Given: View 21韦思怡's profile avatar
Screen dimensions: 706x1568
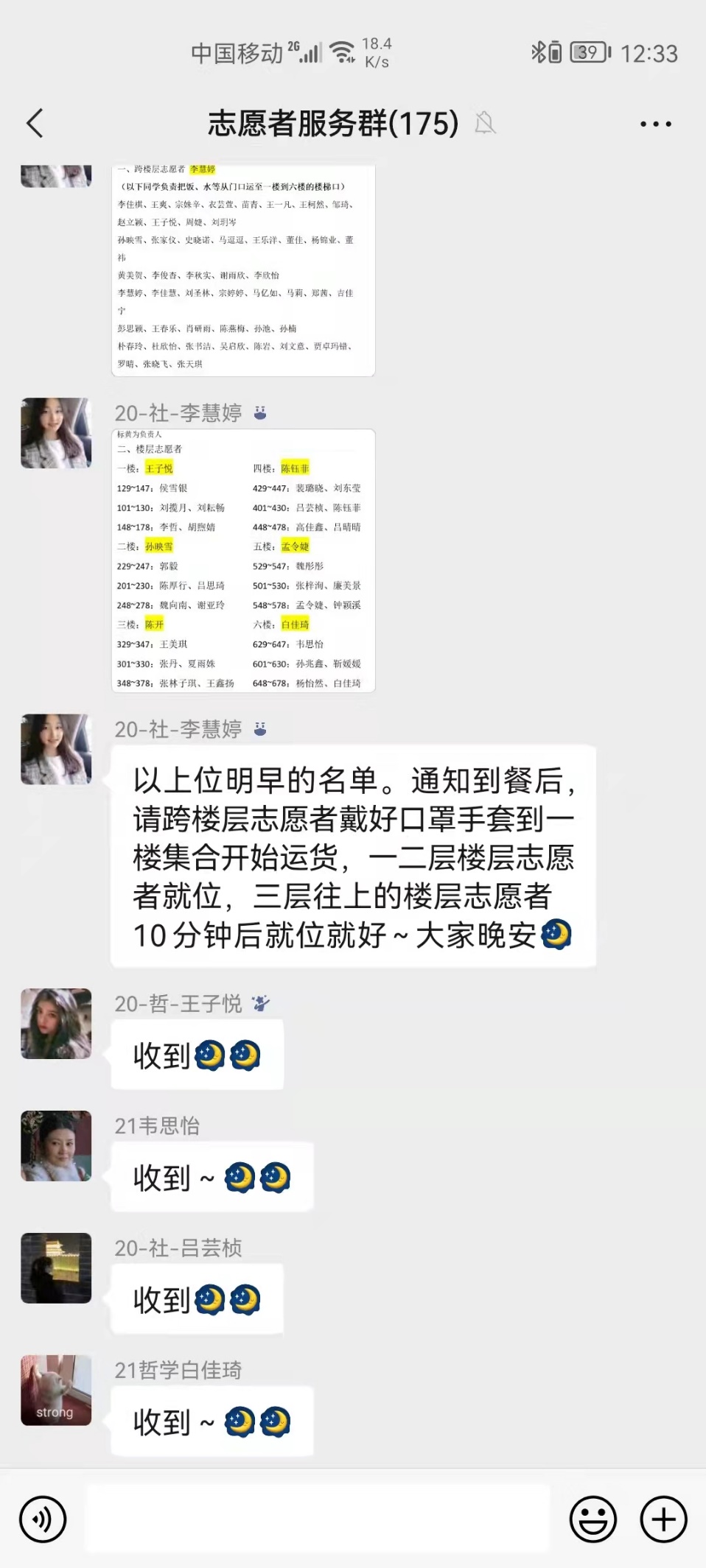Looking at the screenshot, I should point(56,1146).
